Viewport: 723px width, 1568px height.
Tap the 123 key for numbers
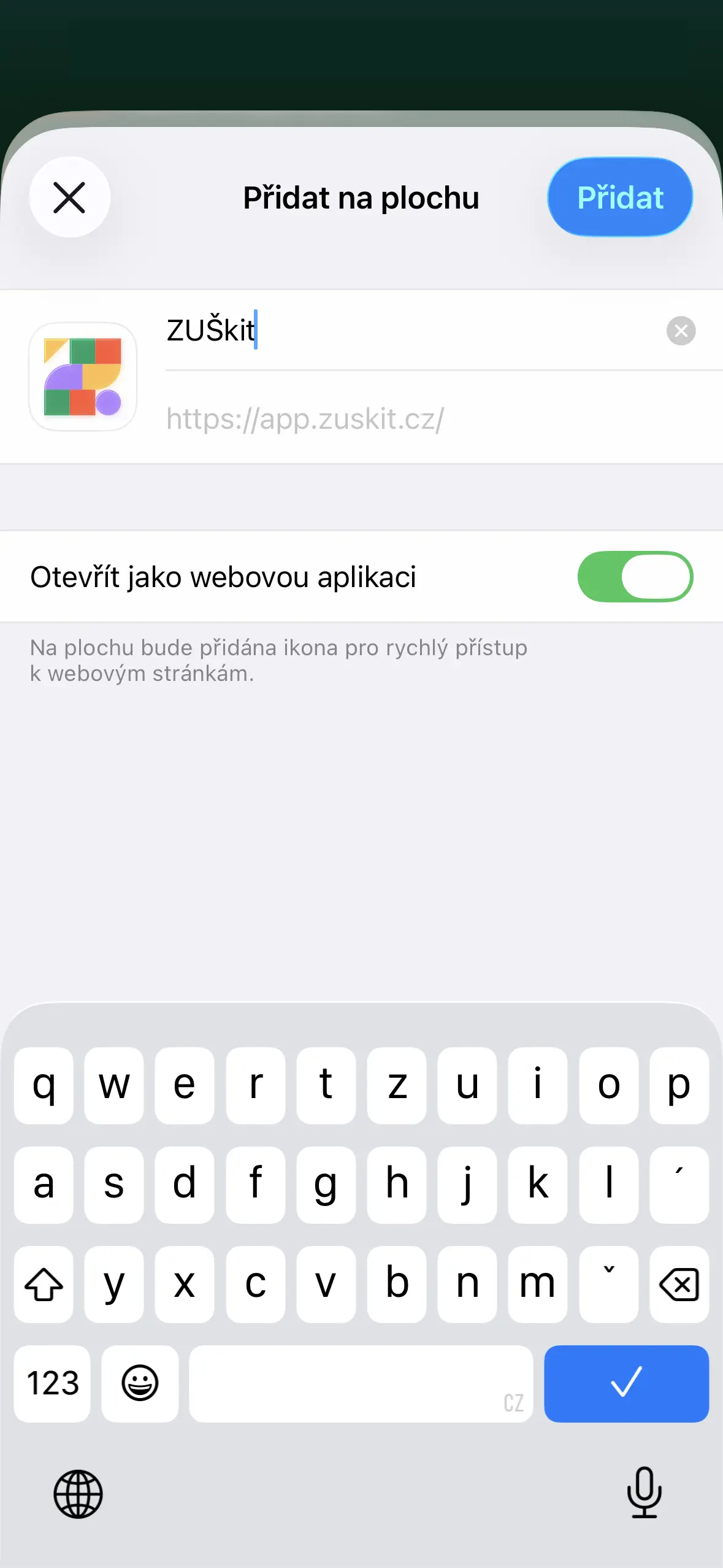pos(52,1382)
